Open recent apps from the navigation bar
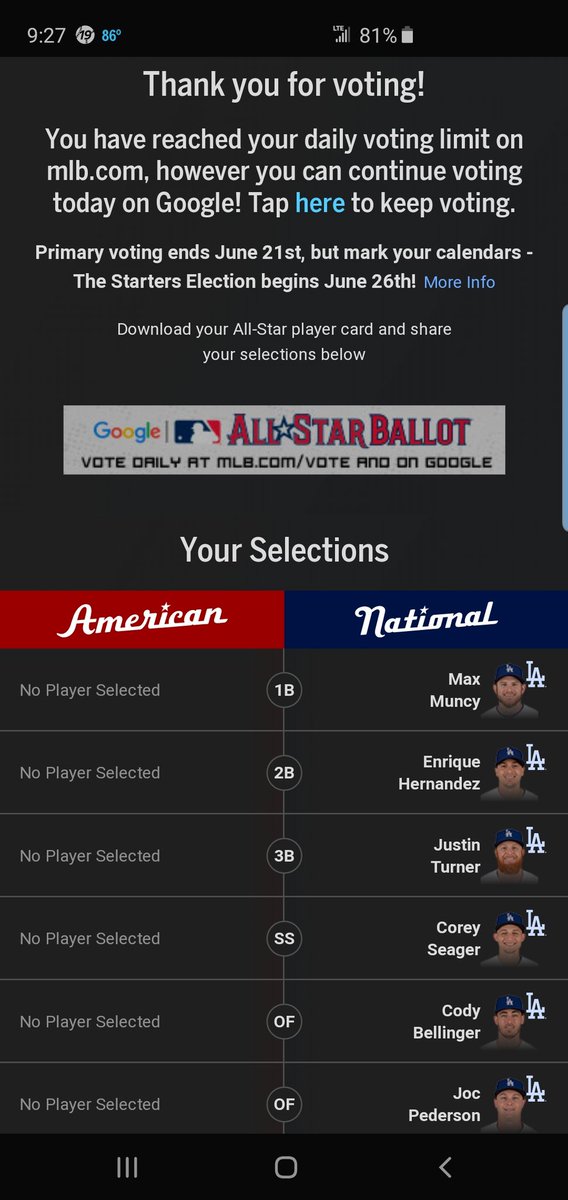 pyautogui.click(x=127, y=1167)
